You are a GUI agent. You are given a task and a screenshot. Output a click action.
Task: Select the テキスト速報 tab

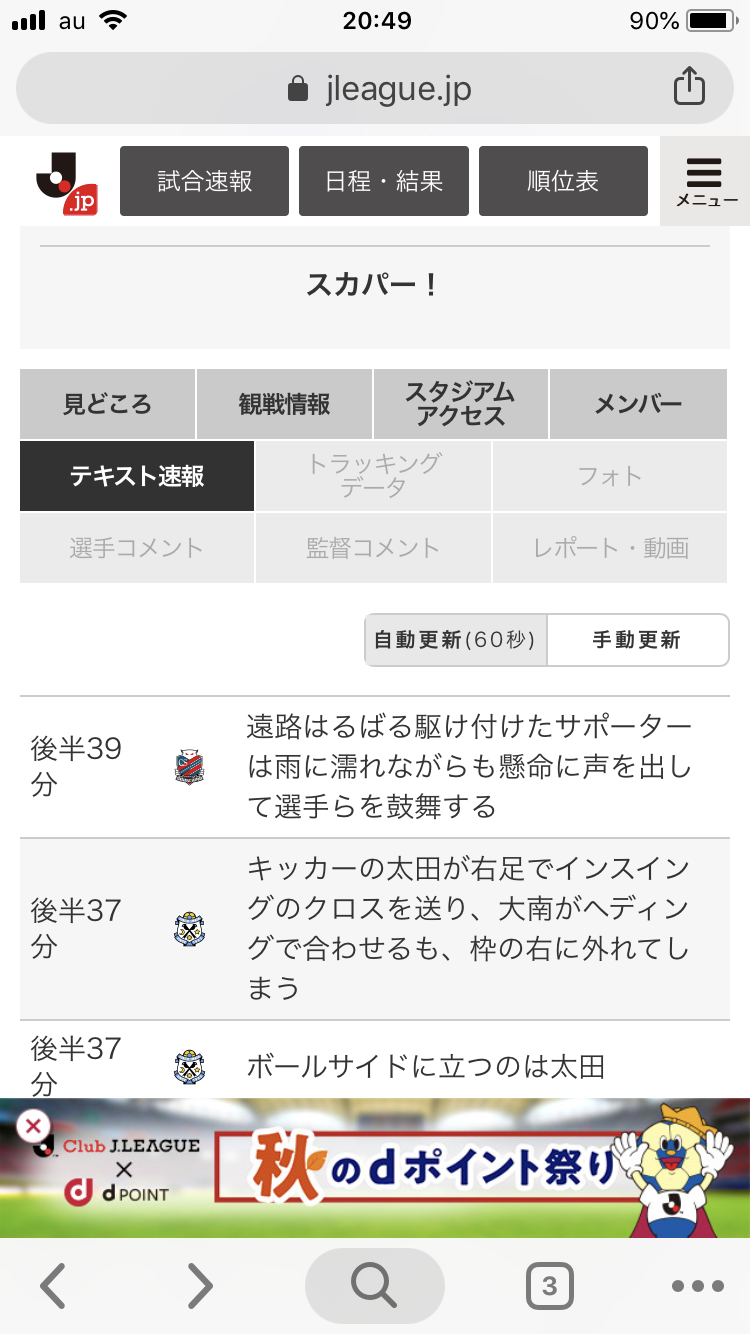click(137, 476)
